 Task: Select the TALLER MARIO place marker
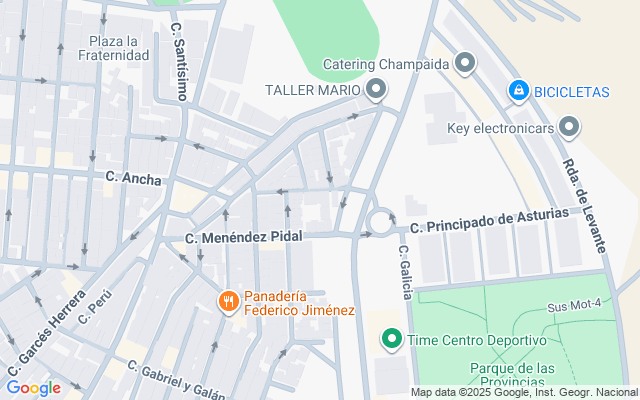376,90
